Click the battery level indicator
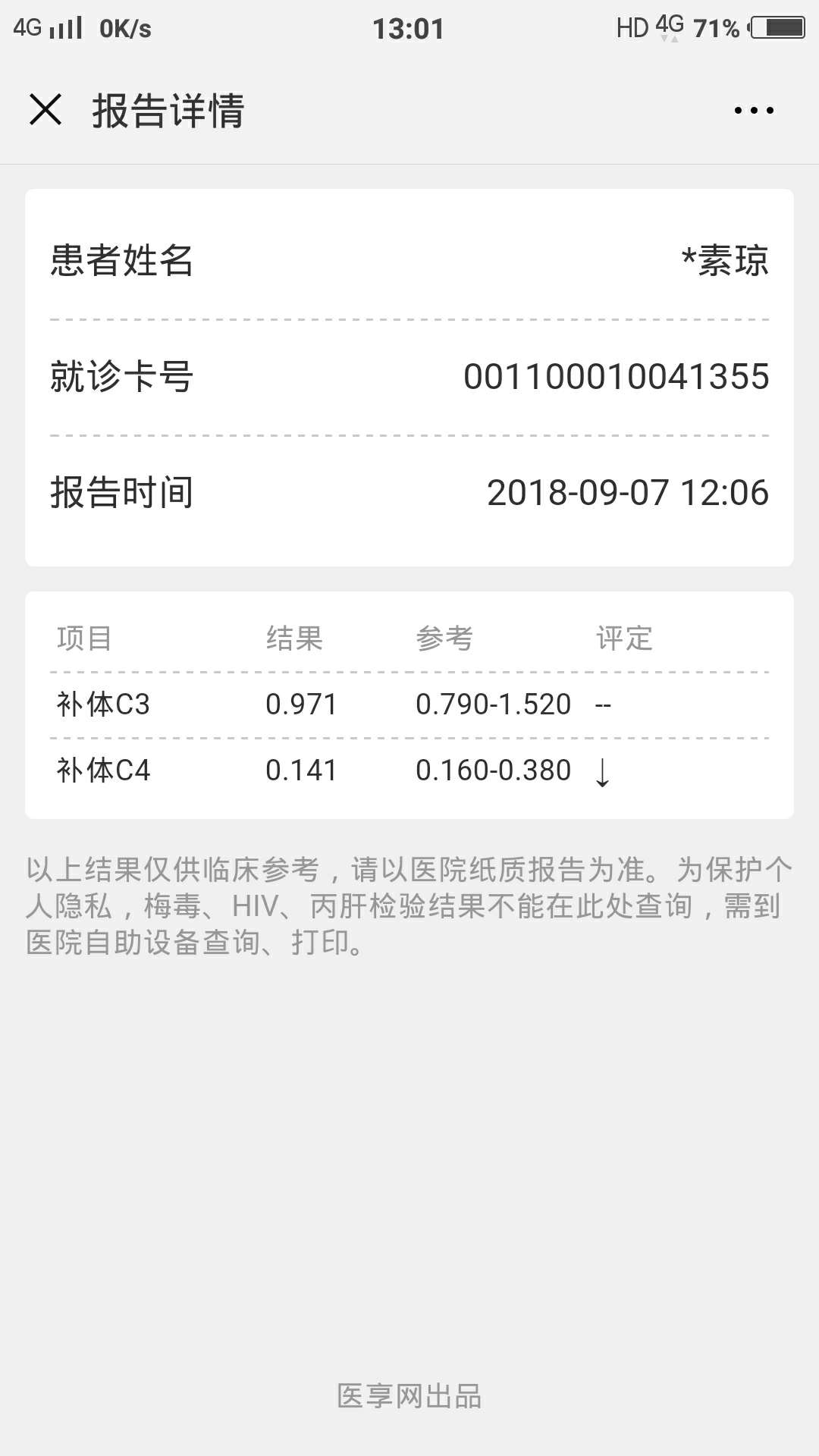The width and height of the screenshot is (819, 1456). (x=775, y=25)
